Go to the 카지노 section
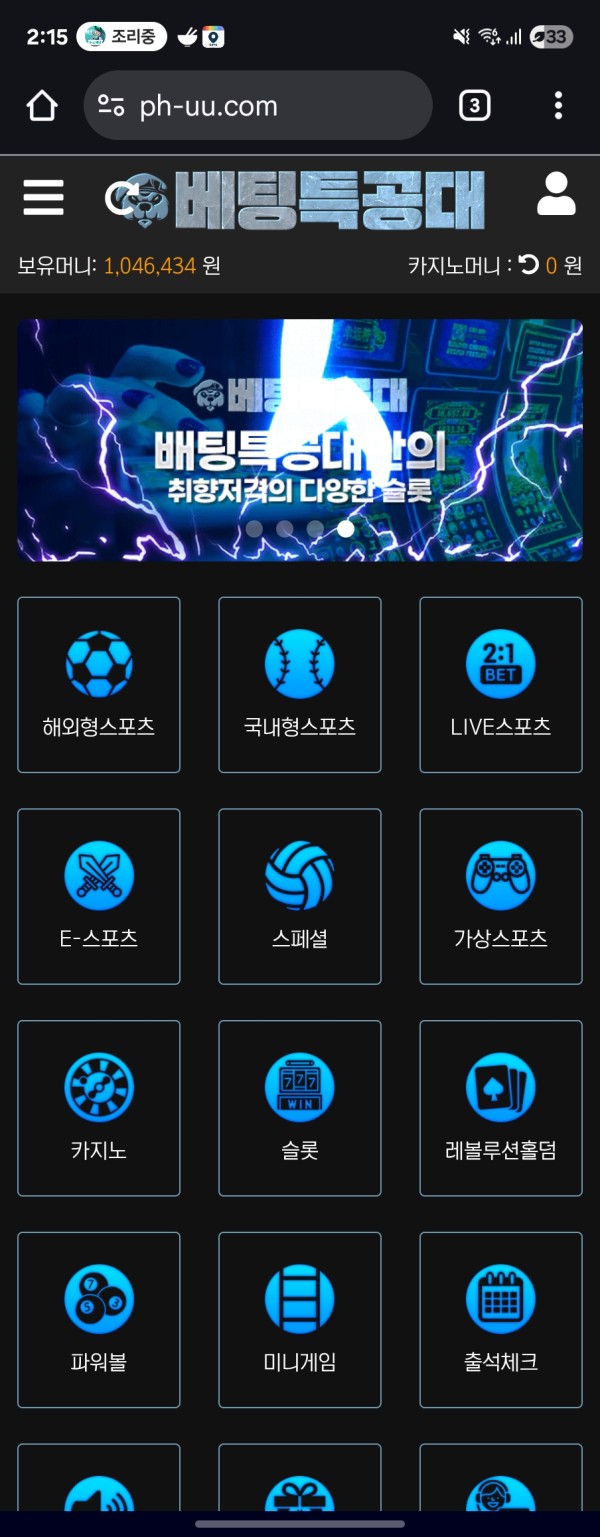The height and width of the screenshot is (1537, 600). pyautogui.click(x=99, y=1108)
